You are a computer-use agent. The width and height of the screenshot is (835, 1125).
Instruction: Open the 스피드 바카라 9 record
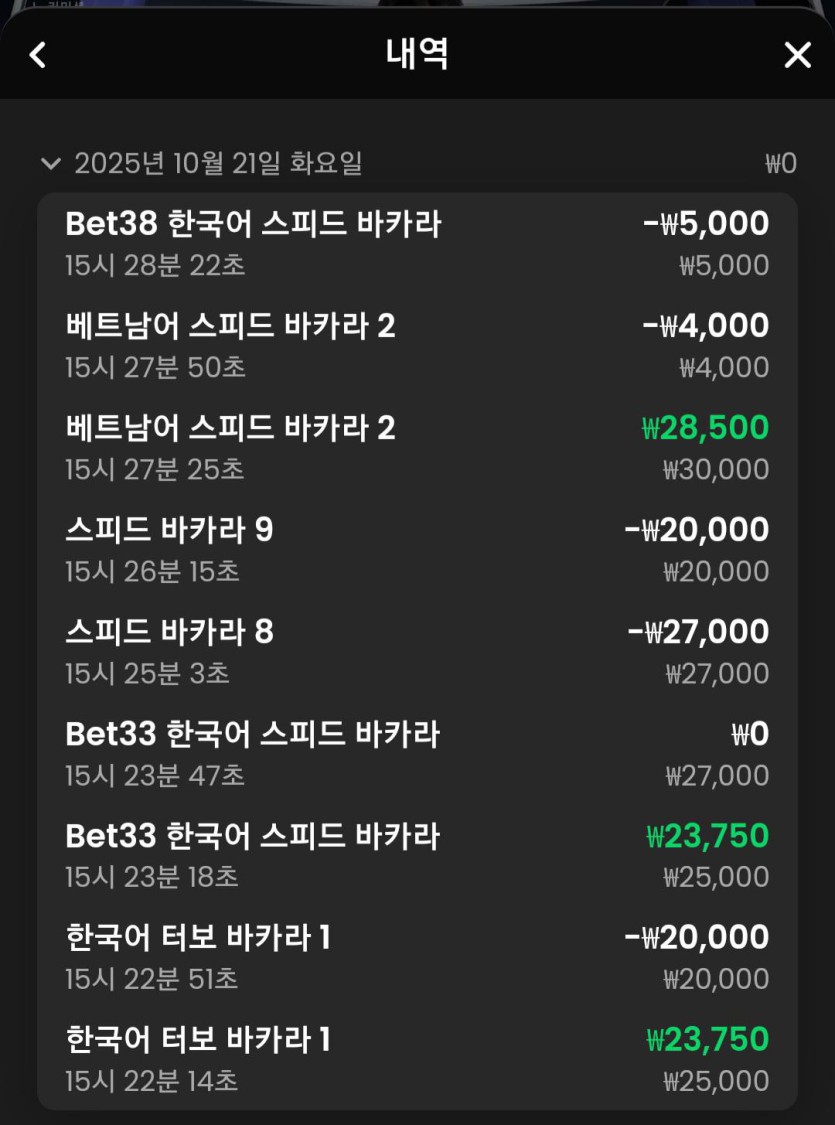coord(417,550)
